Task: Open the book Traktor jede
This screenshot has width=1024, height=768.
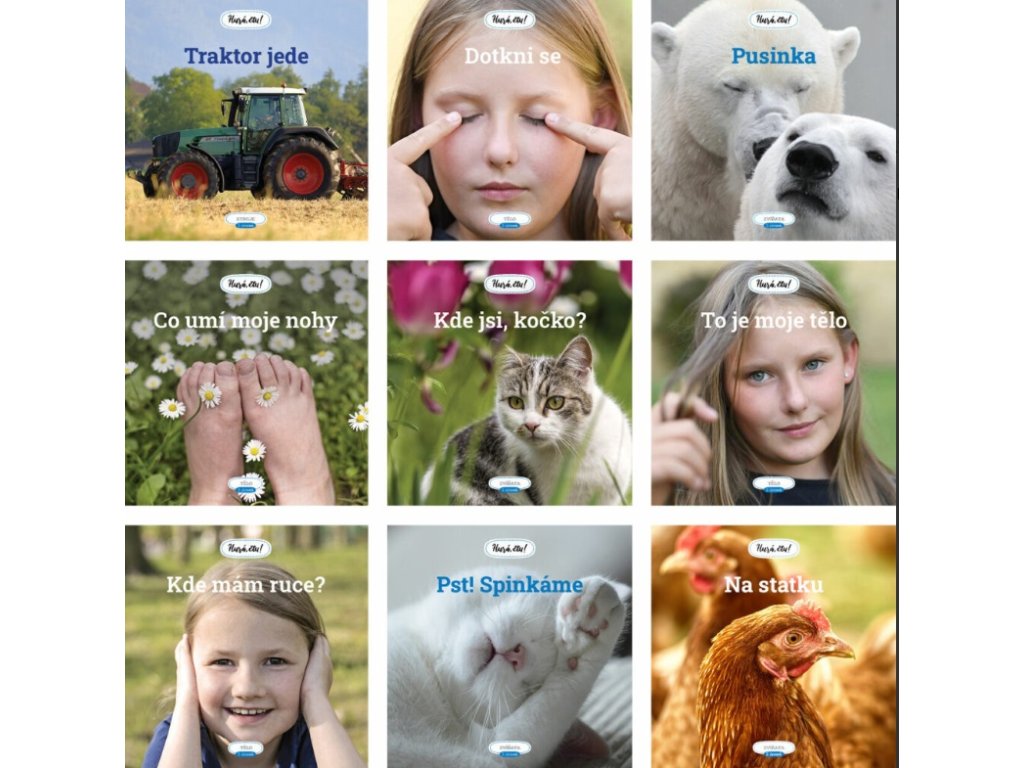Action: pyautogui.click(x=246, y=120)
